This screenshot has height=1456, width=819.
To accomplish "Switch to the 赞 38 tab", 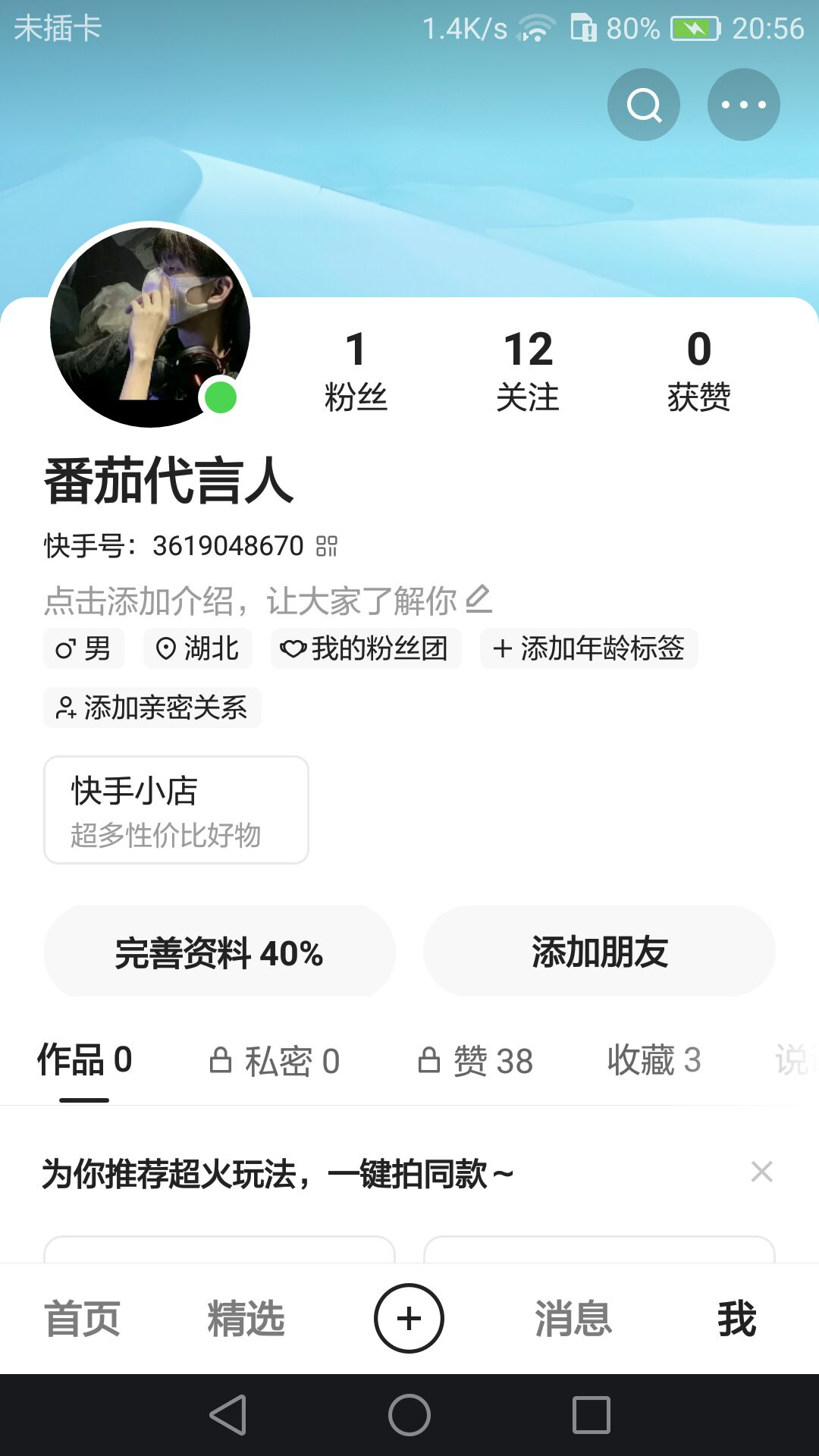I will 475,1061.
